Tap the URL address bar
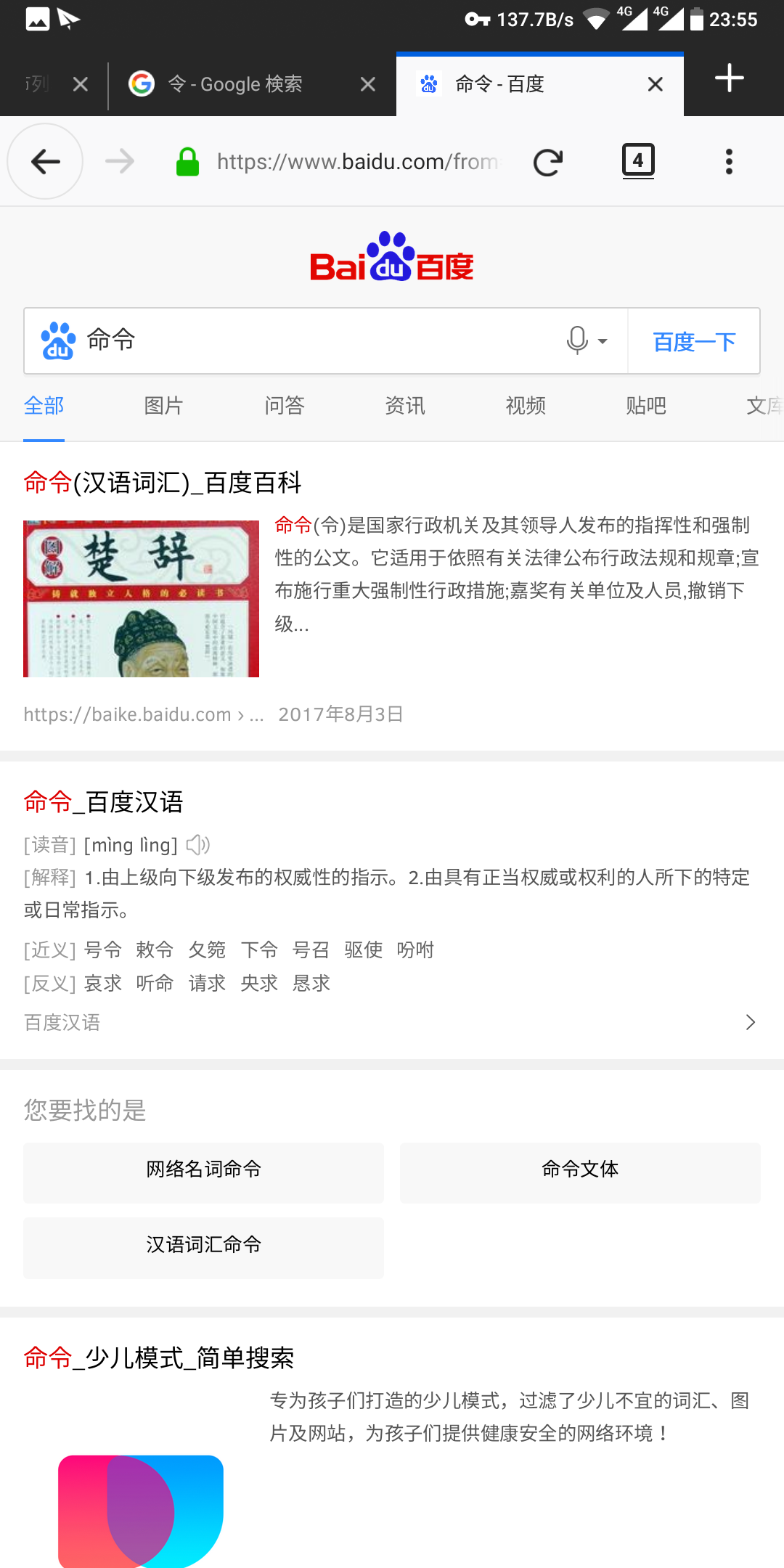 (357, 161)
